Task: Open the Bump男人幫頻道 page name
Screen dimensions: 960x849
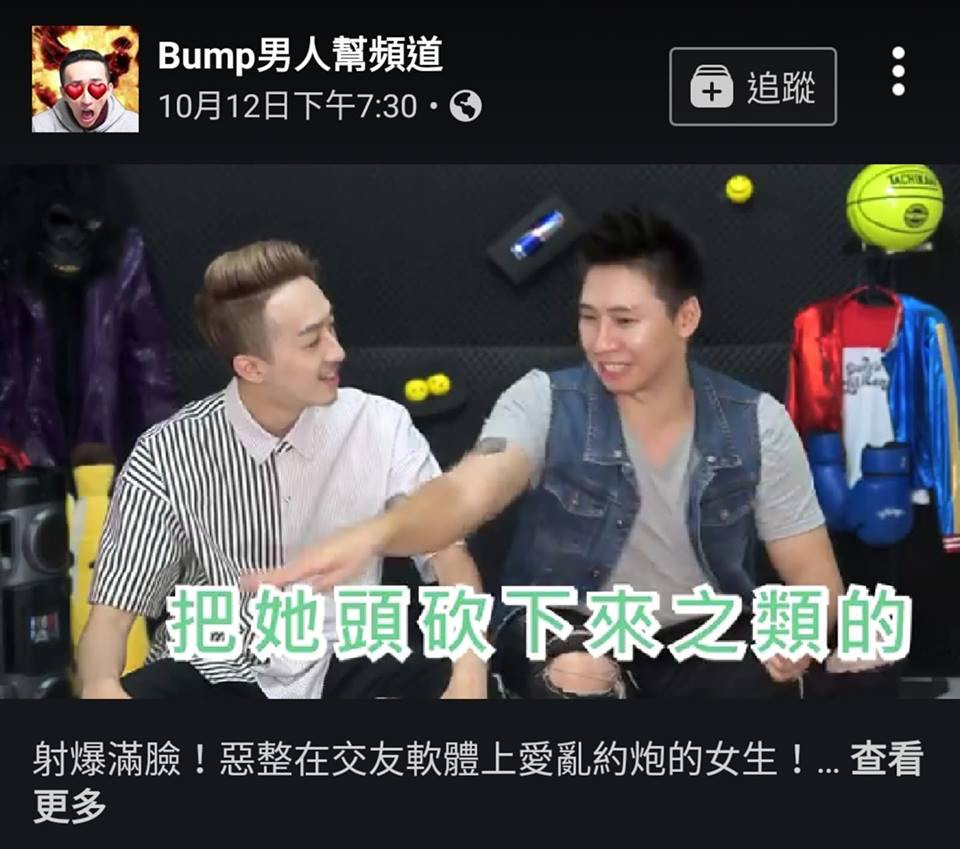Action: click(x=300, y=56)
